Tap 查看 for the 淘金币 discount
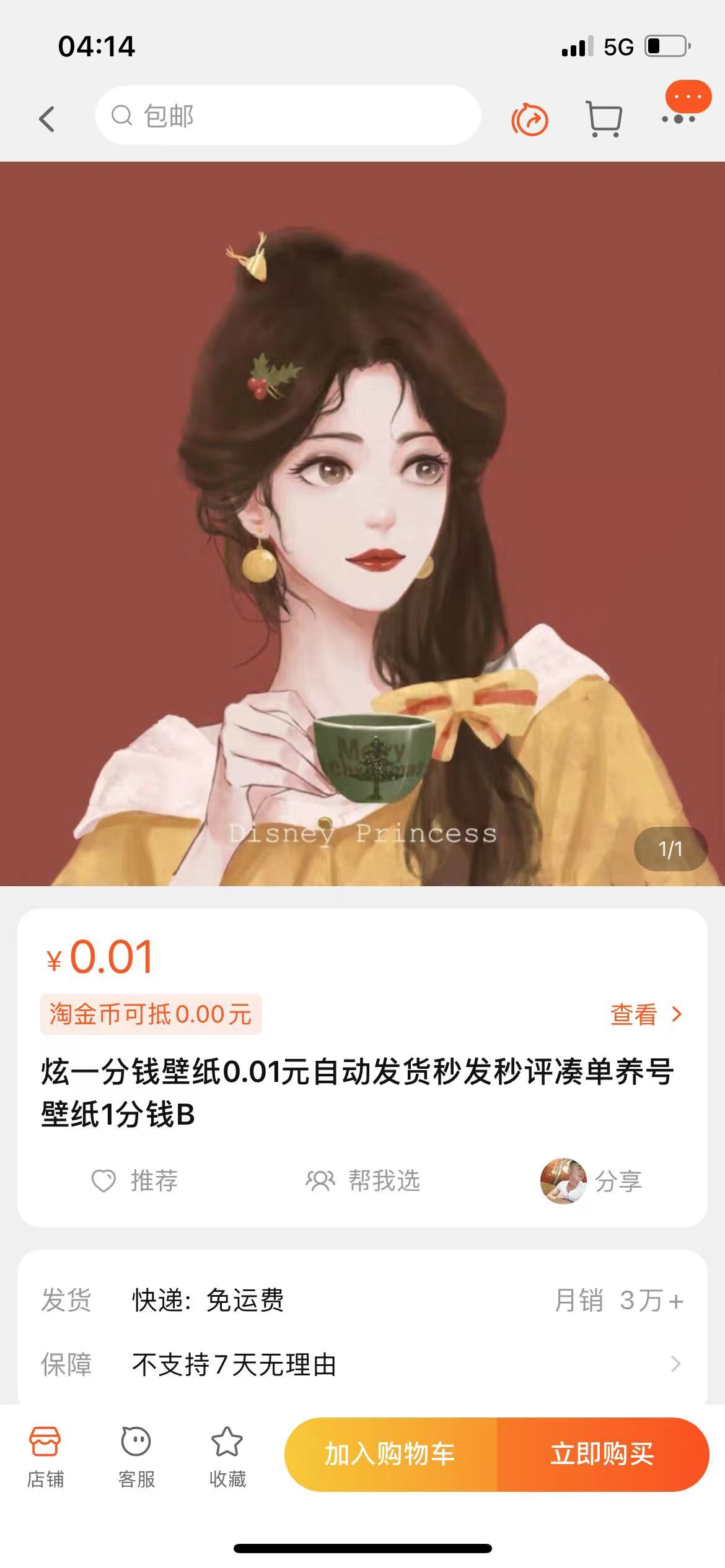This screenshot has height=1568, width=725. click(646, 1014)
